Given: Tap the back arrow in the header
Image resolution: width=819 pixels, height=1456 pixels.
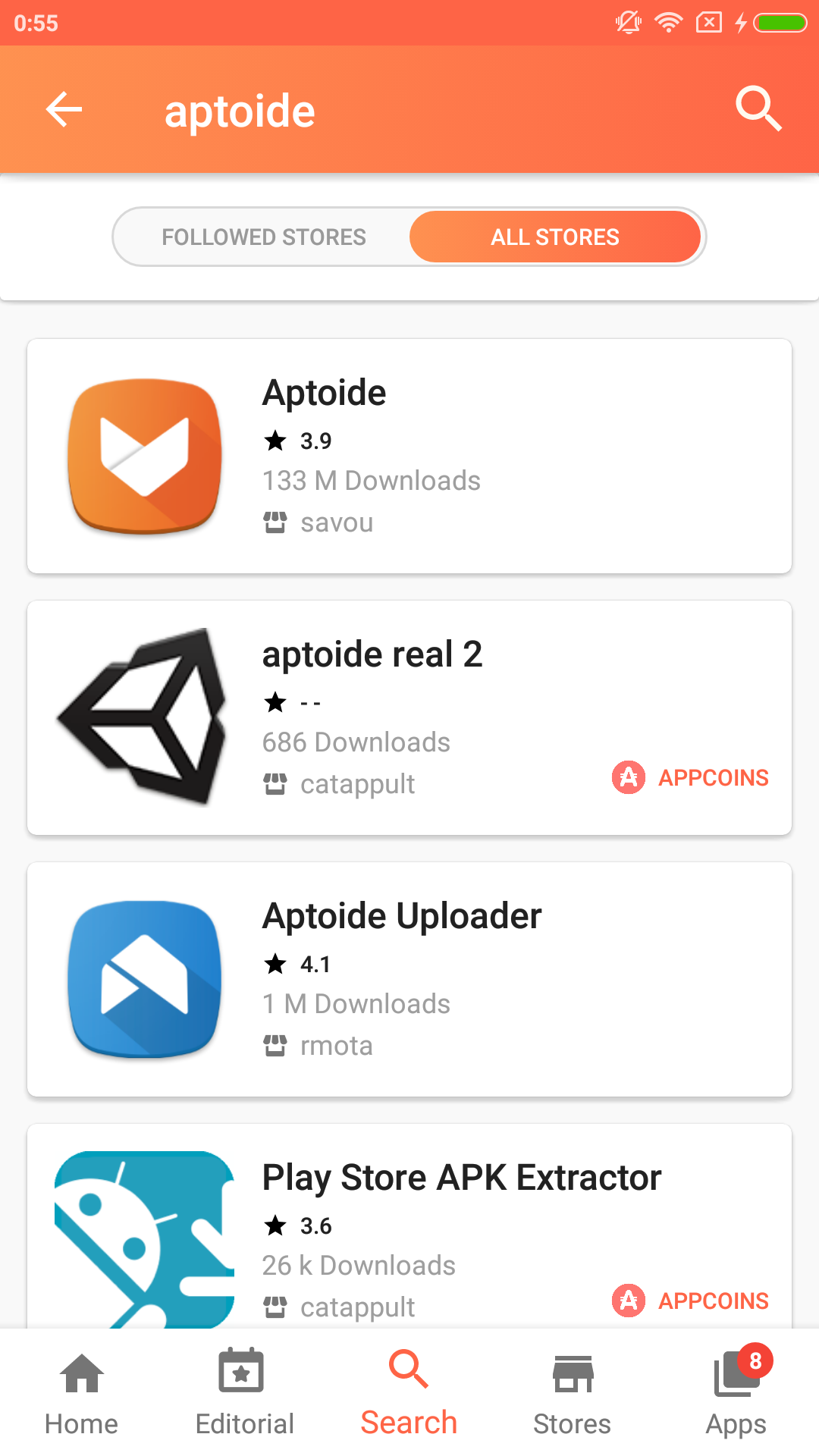Looking at the screenshot, I should click(x=64, y=108).
